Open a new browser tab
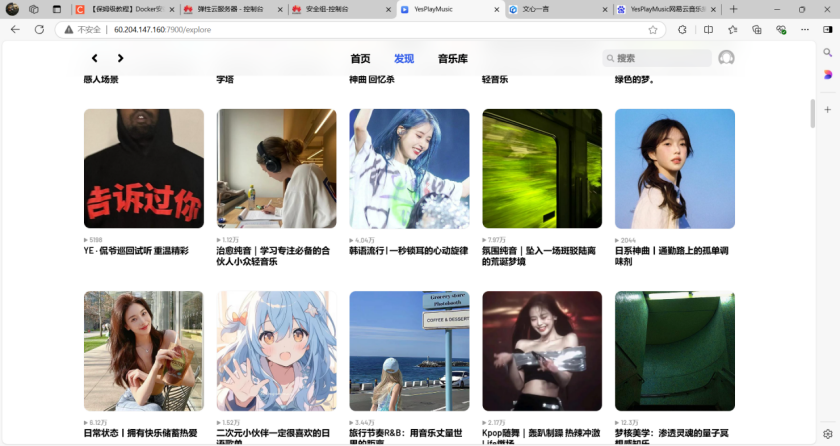 [733, 9]
